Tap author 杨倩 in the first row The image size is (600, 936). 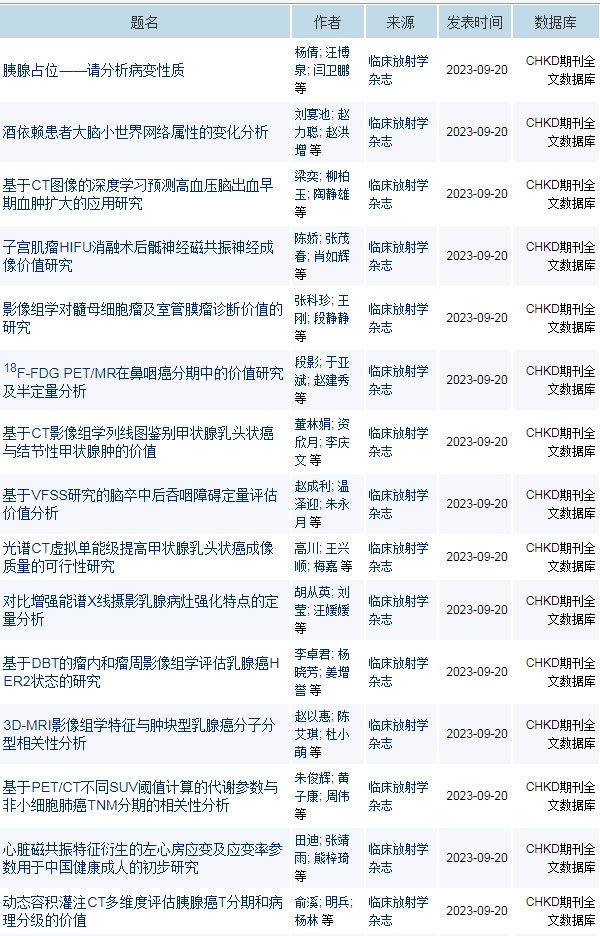point(305,52)
